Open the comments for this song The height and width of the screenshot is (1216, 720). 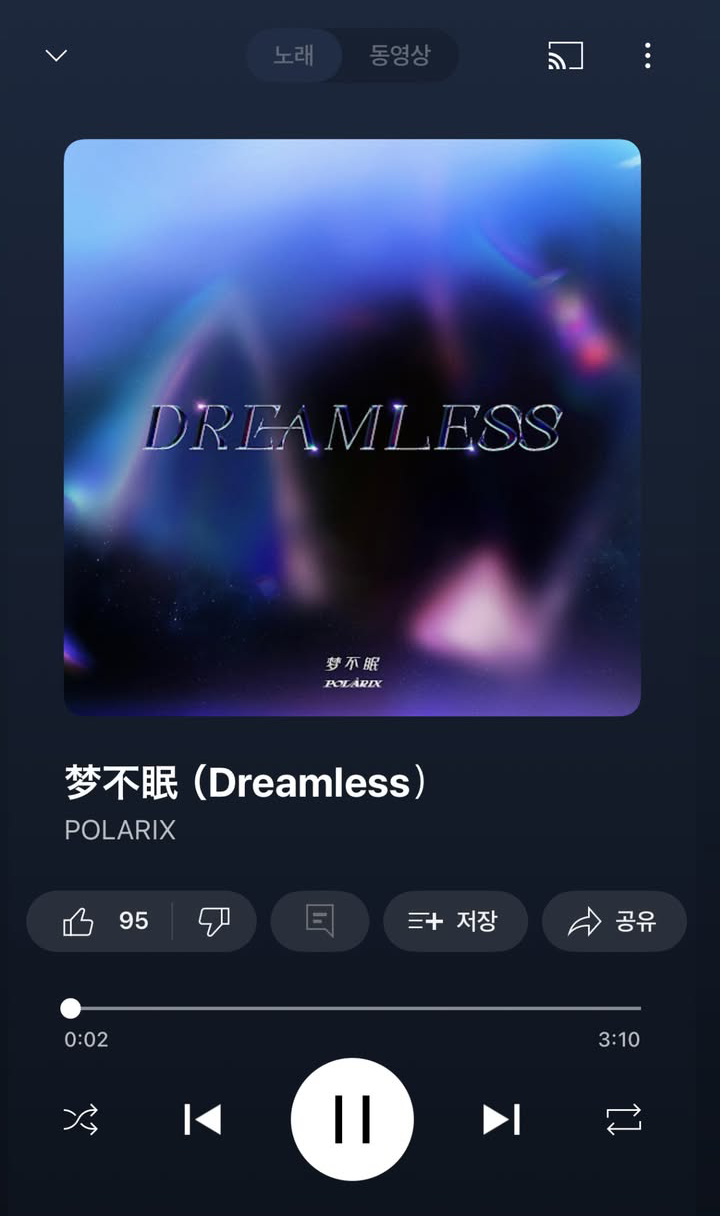[320, 921]
